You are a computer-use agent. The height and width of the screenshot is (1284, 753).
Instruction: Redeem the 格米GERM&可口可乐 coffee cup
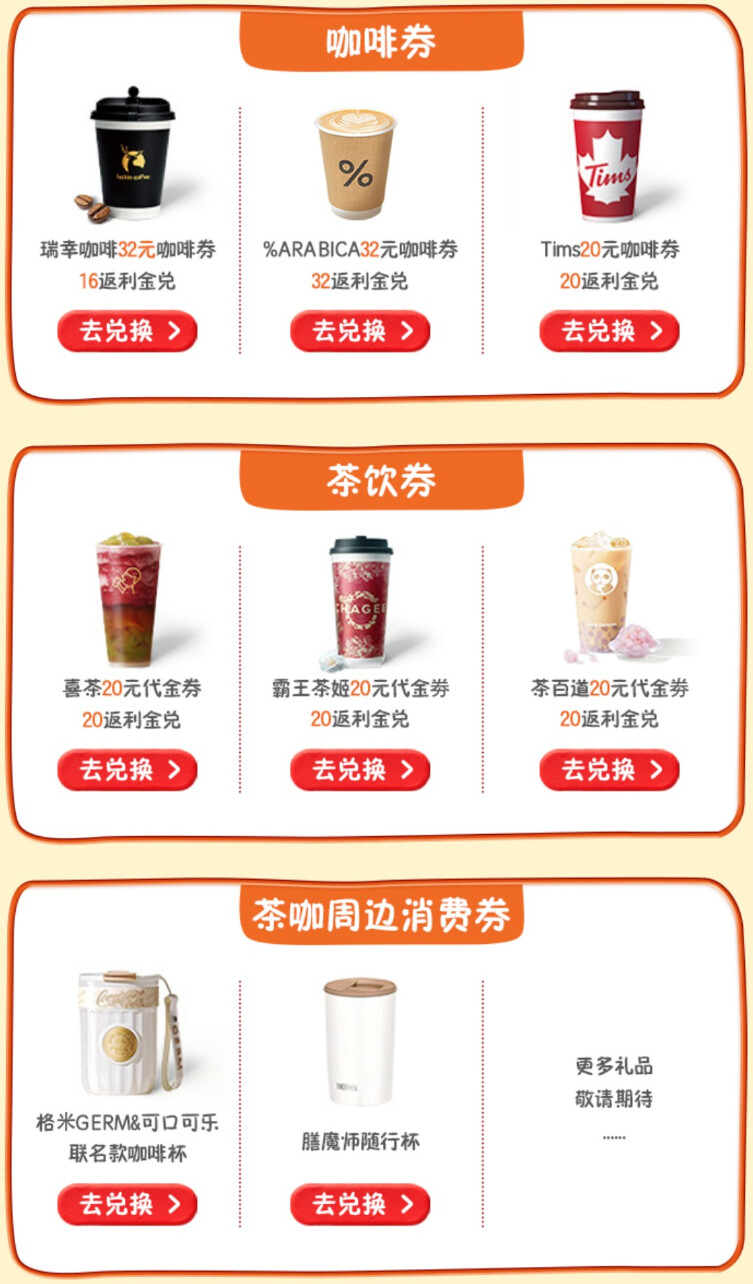pos(127,1204)
